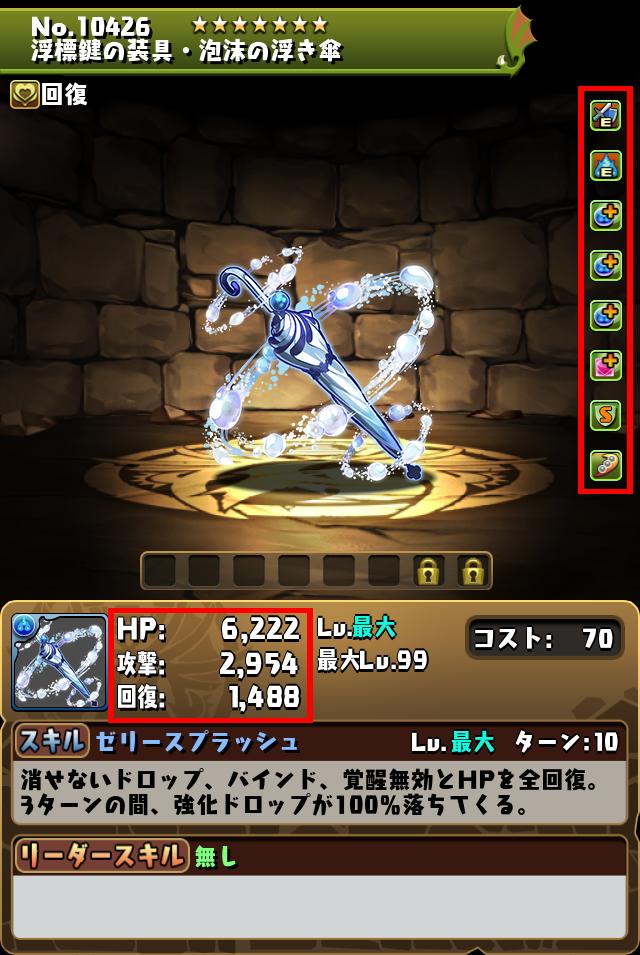640x955 pixels.
Task: Open the リーダースキル section
Action: 100,856
